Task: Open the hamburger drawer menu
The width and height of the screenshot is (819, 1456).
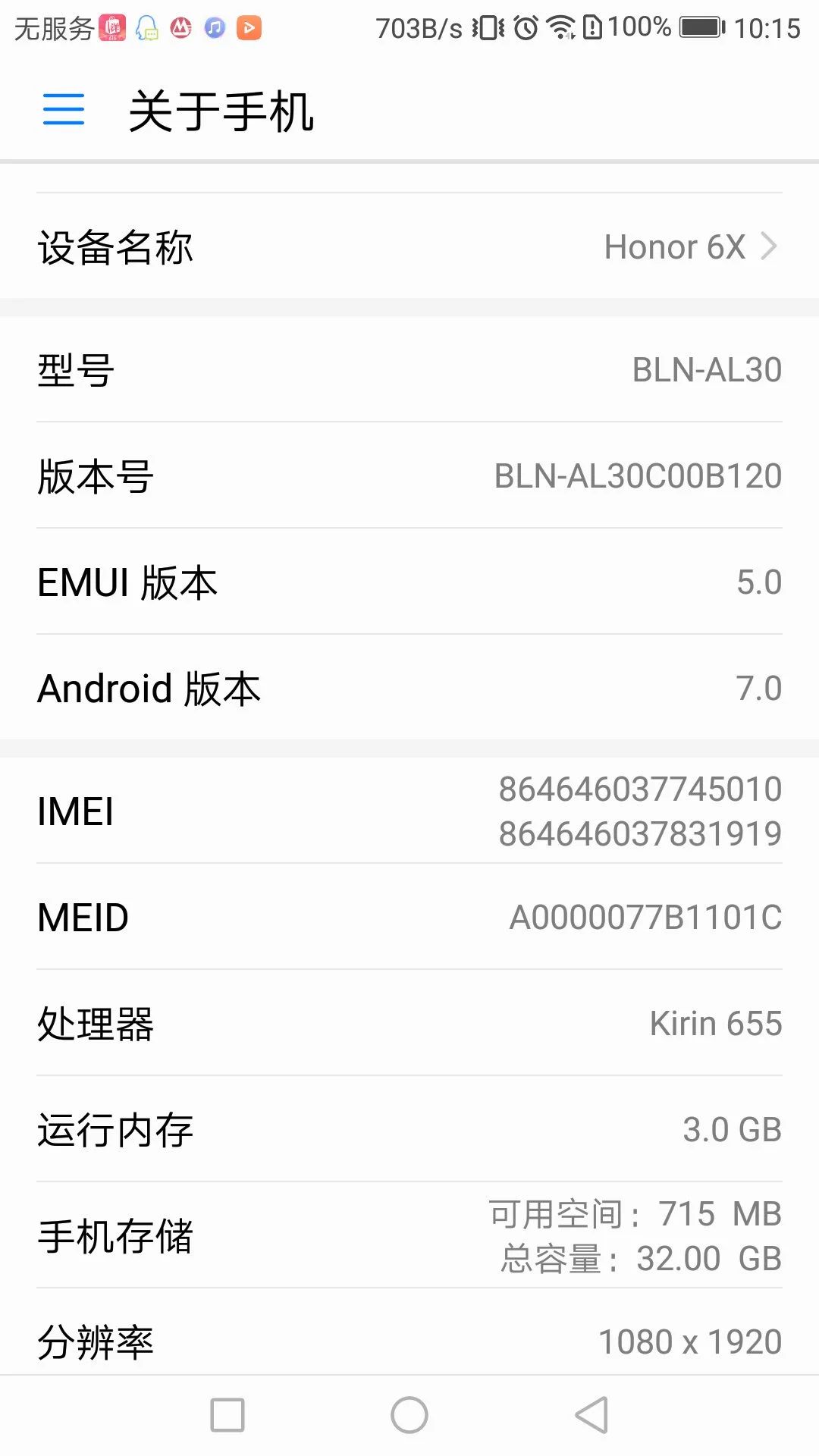Action: 64,109
